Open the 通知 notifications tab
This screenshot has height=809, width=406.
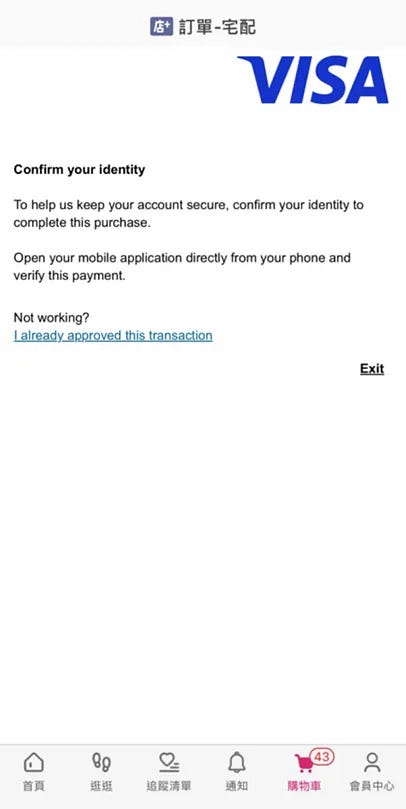(237, 772)
